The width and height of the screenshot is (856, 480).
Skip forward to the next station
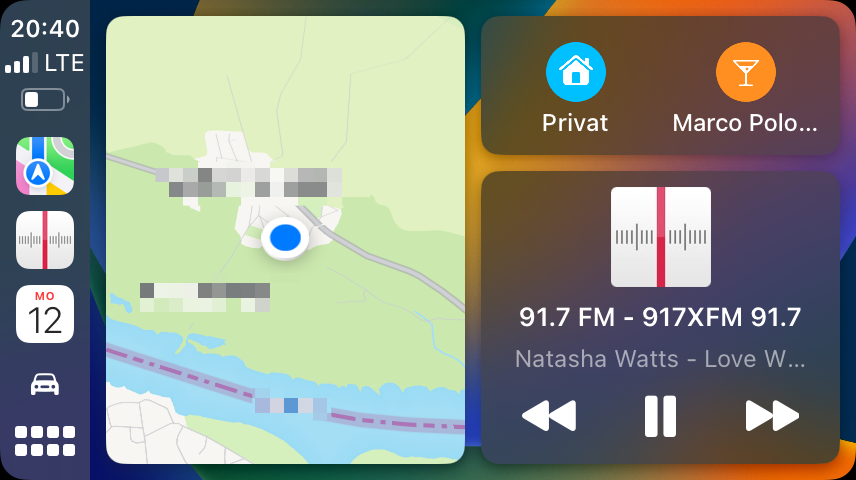pos(772,415)
